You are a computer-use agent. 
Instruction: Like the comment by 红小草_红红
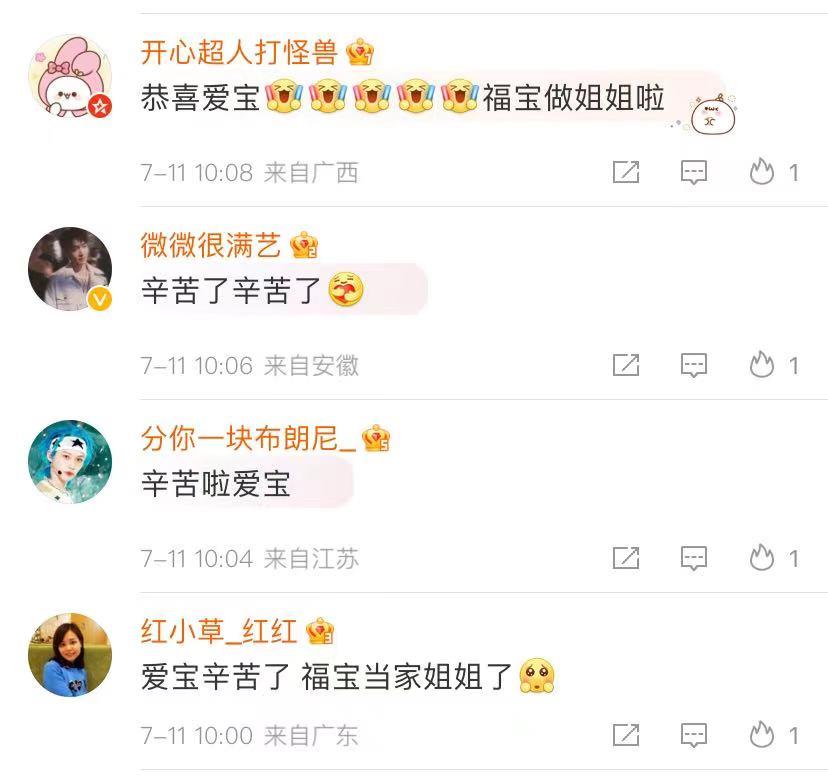click(763, 736)
